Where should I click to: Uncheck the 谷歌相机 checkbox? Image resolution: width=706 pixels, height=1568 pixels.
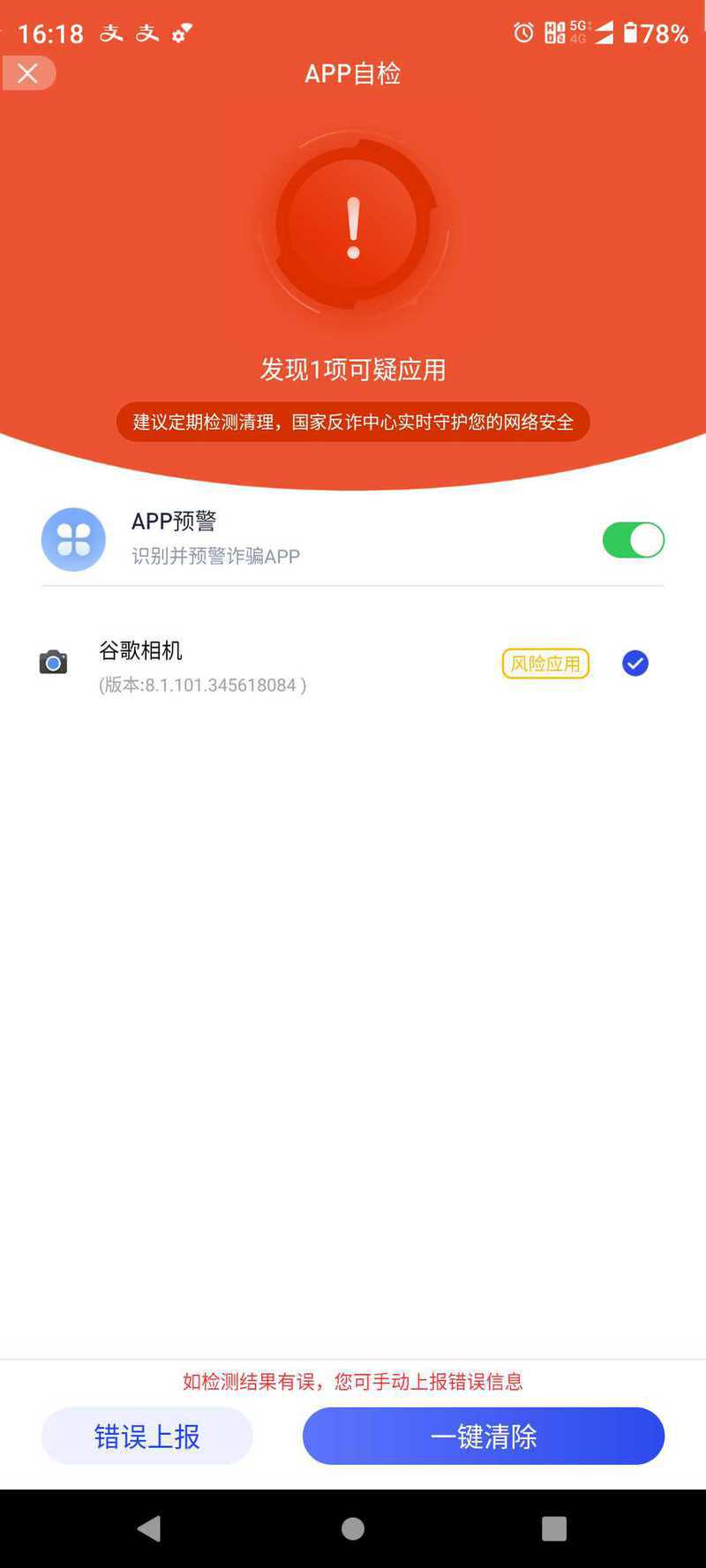coord(635,663)
